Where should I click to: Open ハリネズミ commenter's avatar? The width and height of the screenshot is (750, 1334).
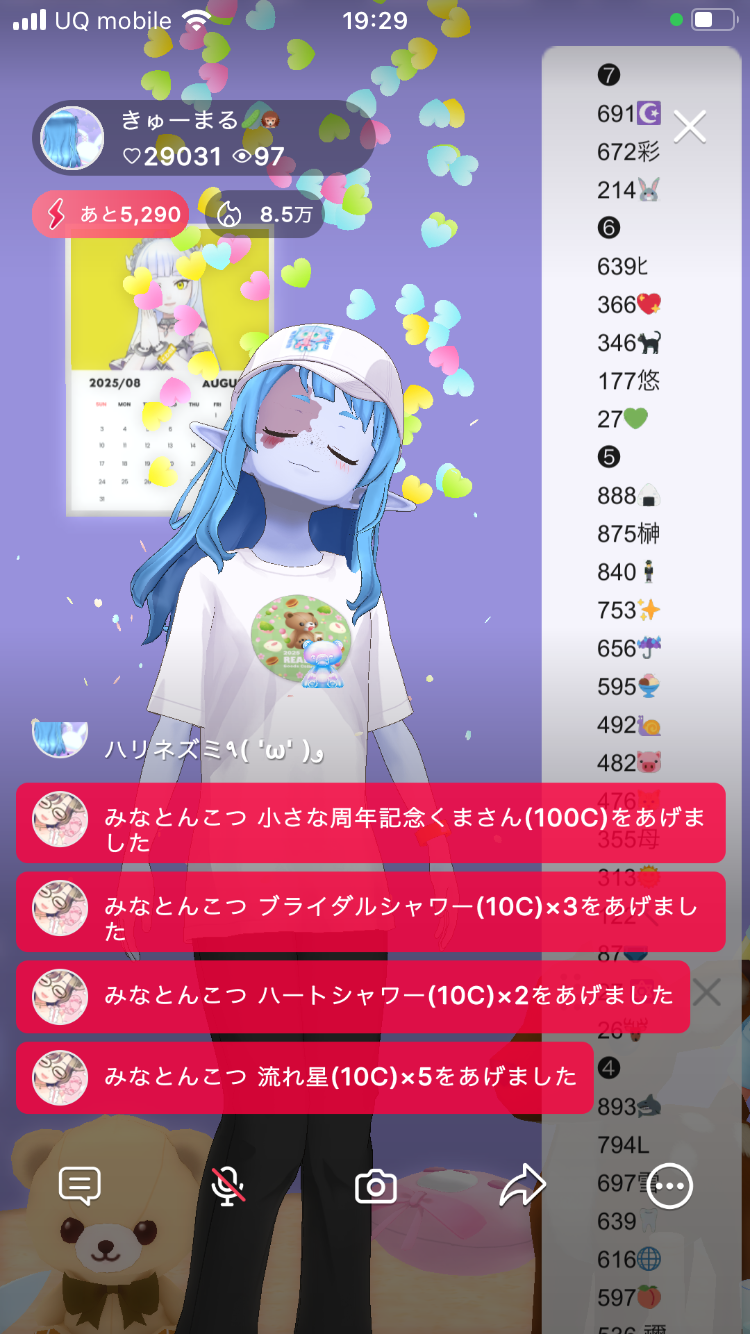tap(61, 739)
